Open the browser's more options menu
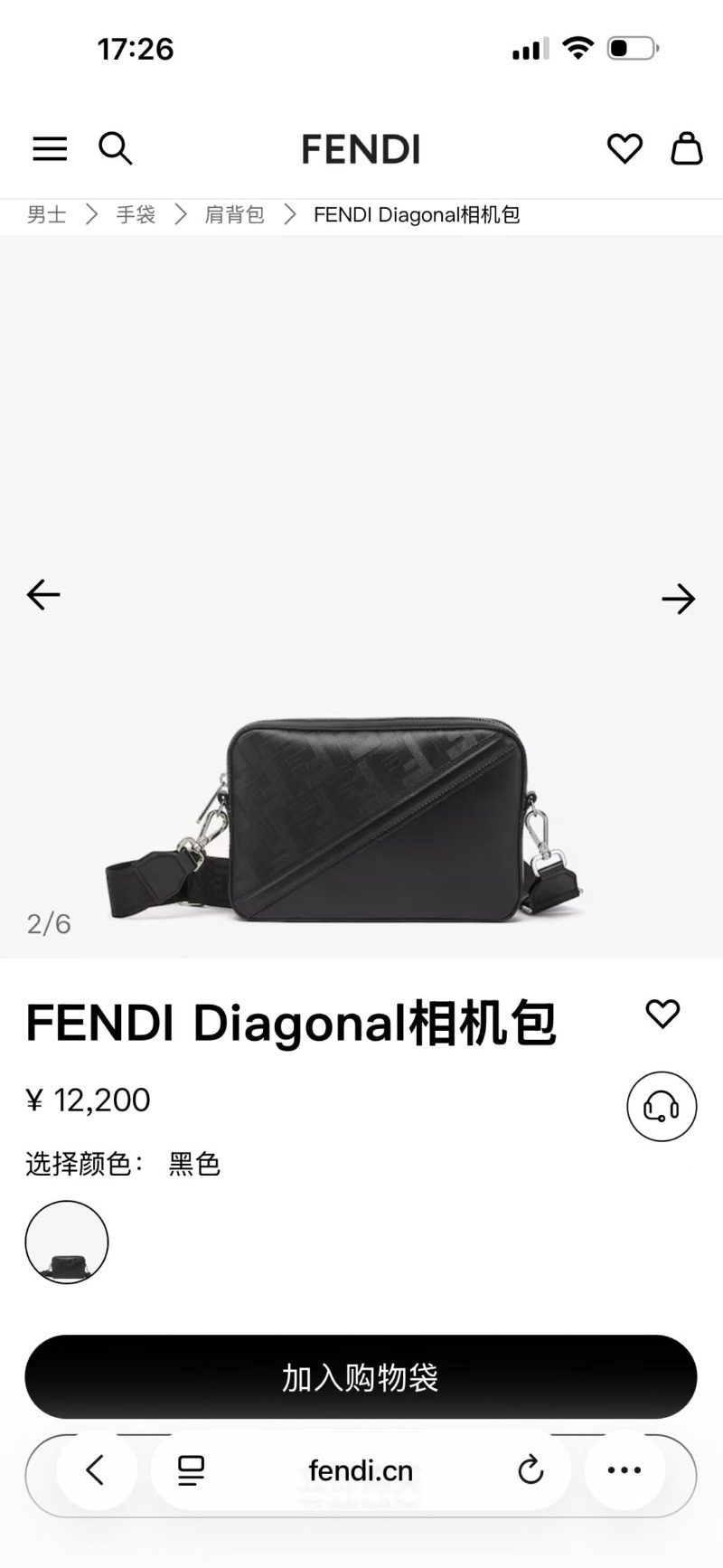This screenshot has height=1568, width=723. (624, 1470)
